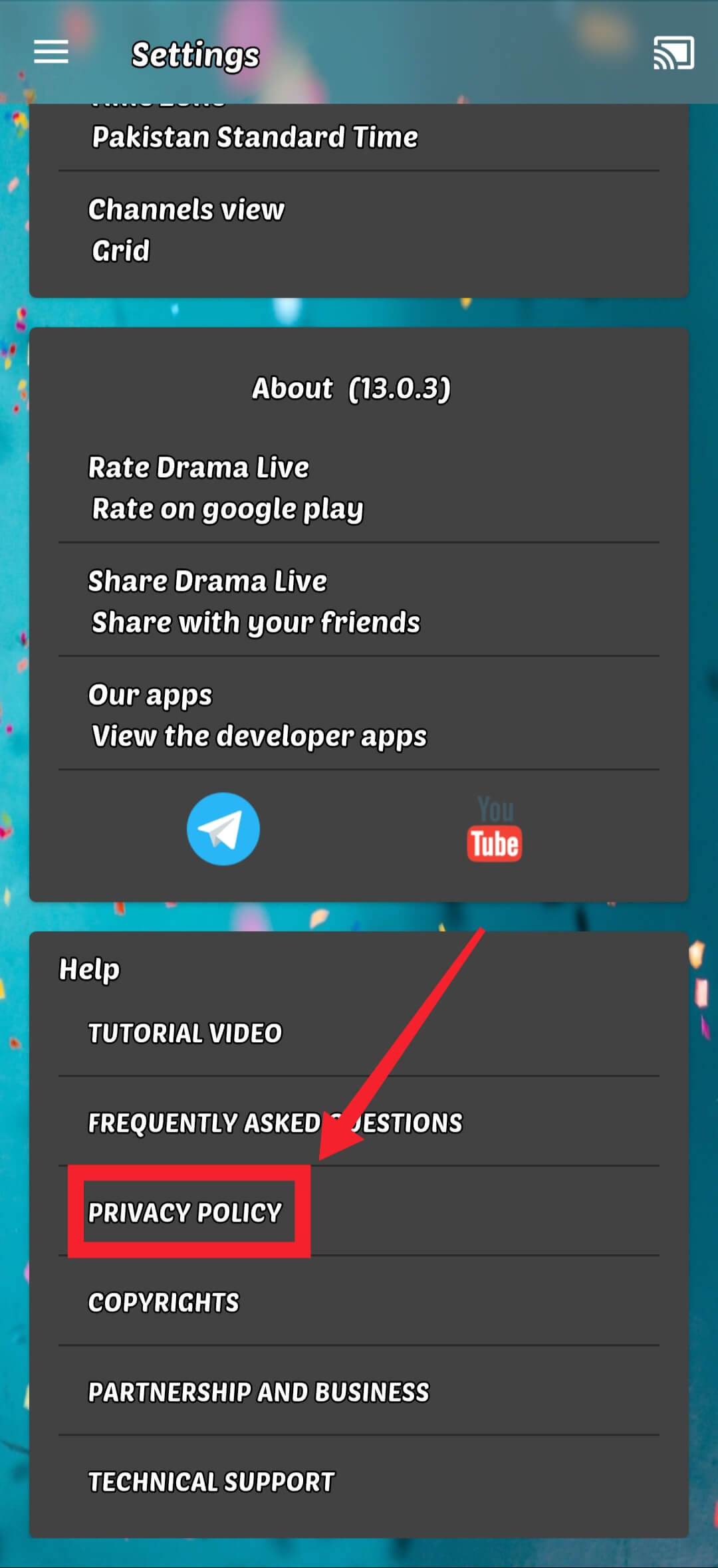Viewport: 718px width, 1568px height.
Task: View Our apps from the developer
Action: tap(258, 715)
